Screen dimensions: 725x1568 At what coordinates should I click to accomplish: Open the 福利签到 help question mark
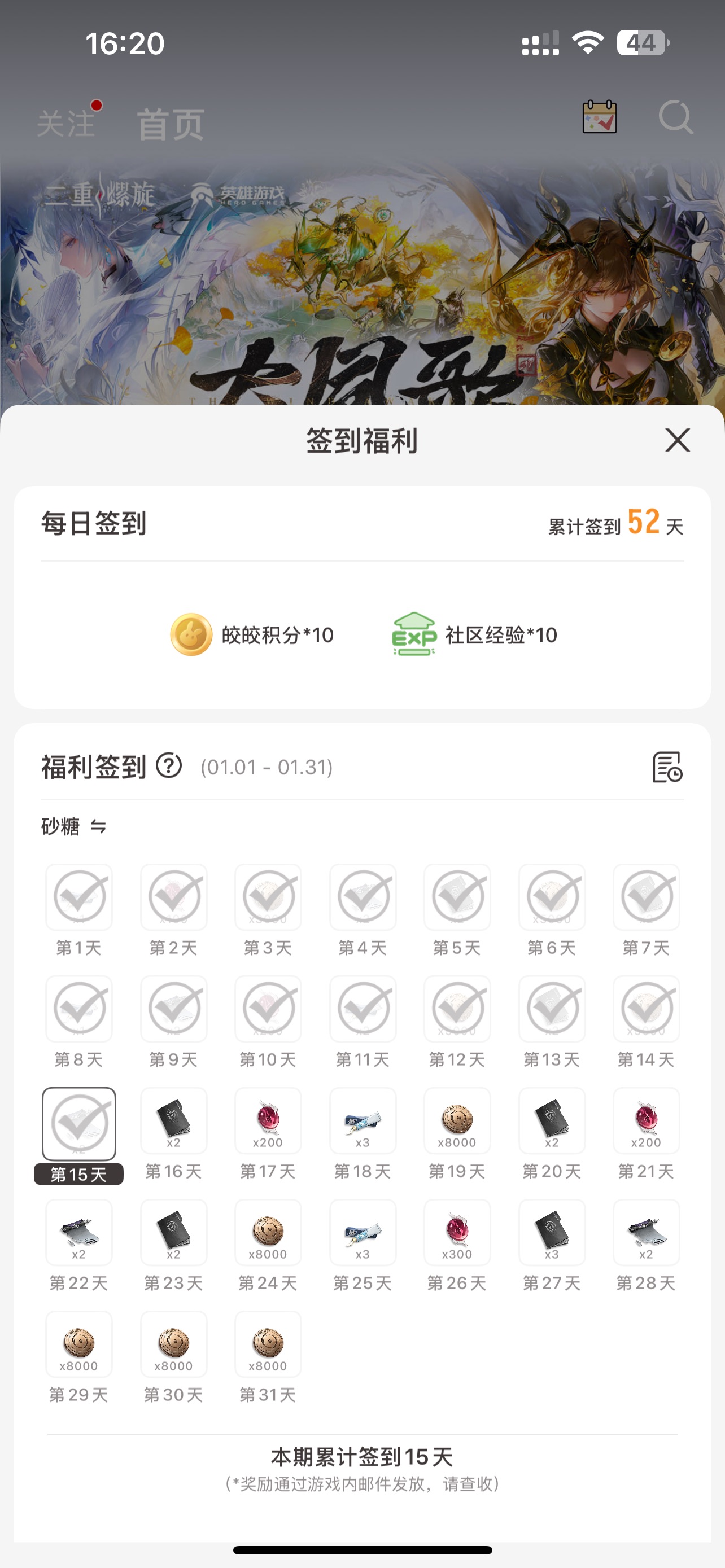[x=169, y=766]
